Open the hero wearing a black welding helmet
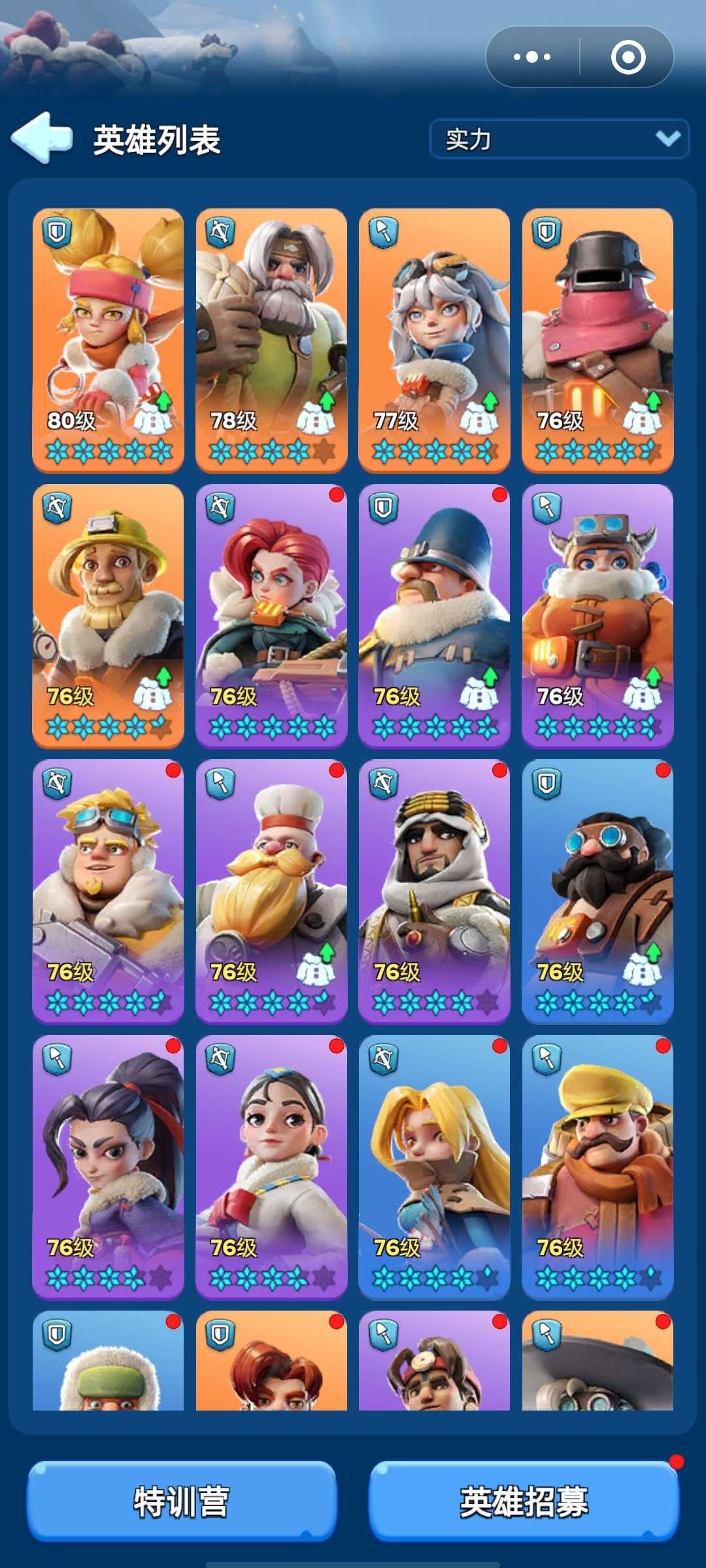The height and width of the screenshot is (1568, 706). [x=597, y=340]
